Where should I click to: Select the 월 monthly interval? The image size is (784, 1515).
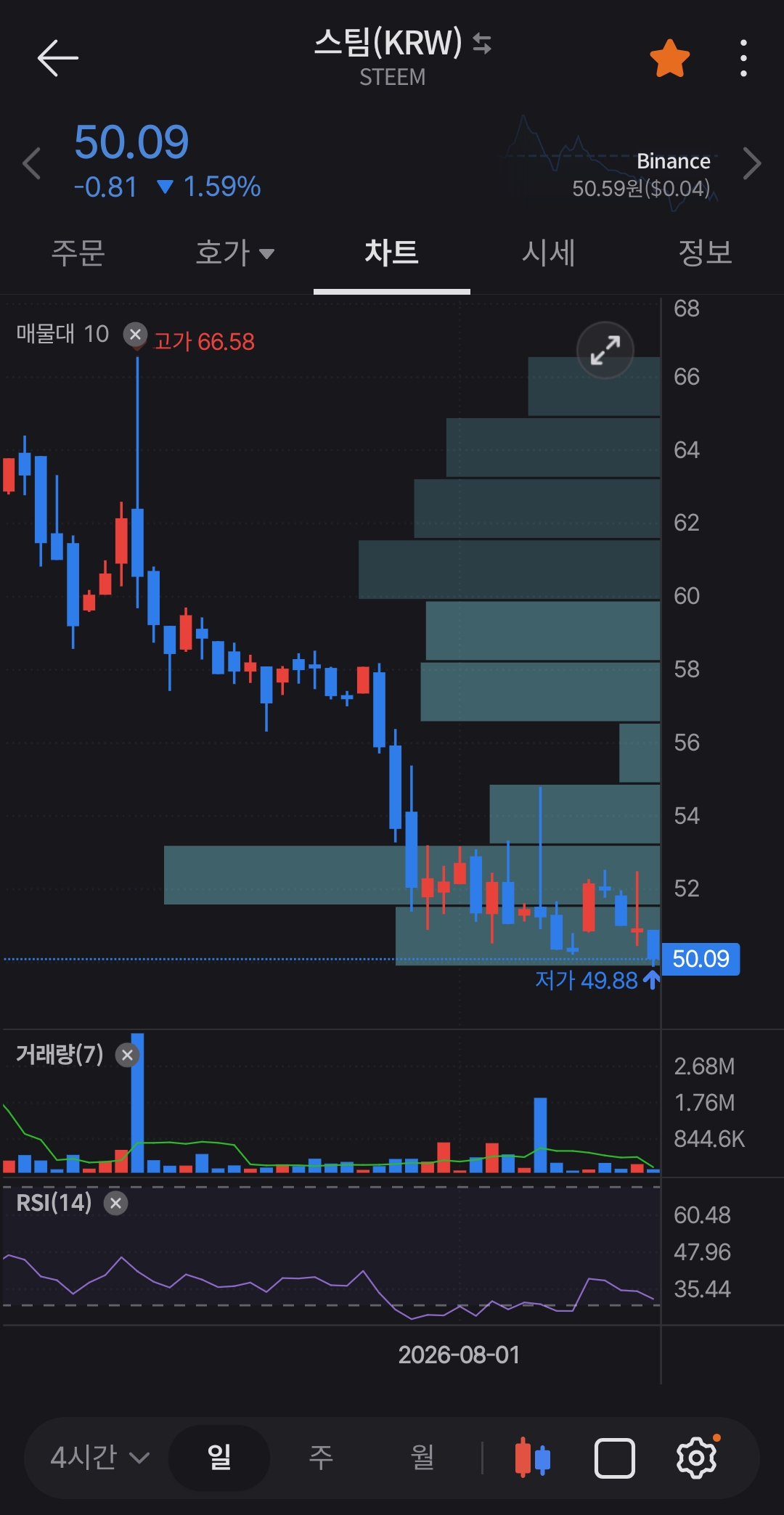[422, 1457]
